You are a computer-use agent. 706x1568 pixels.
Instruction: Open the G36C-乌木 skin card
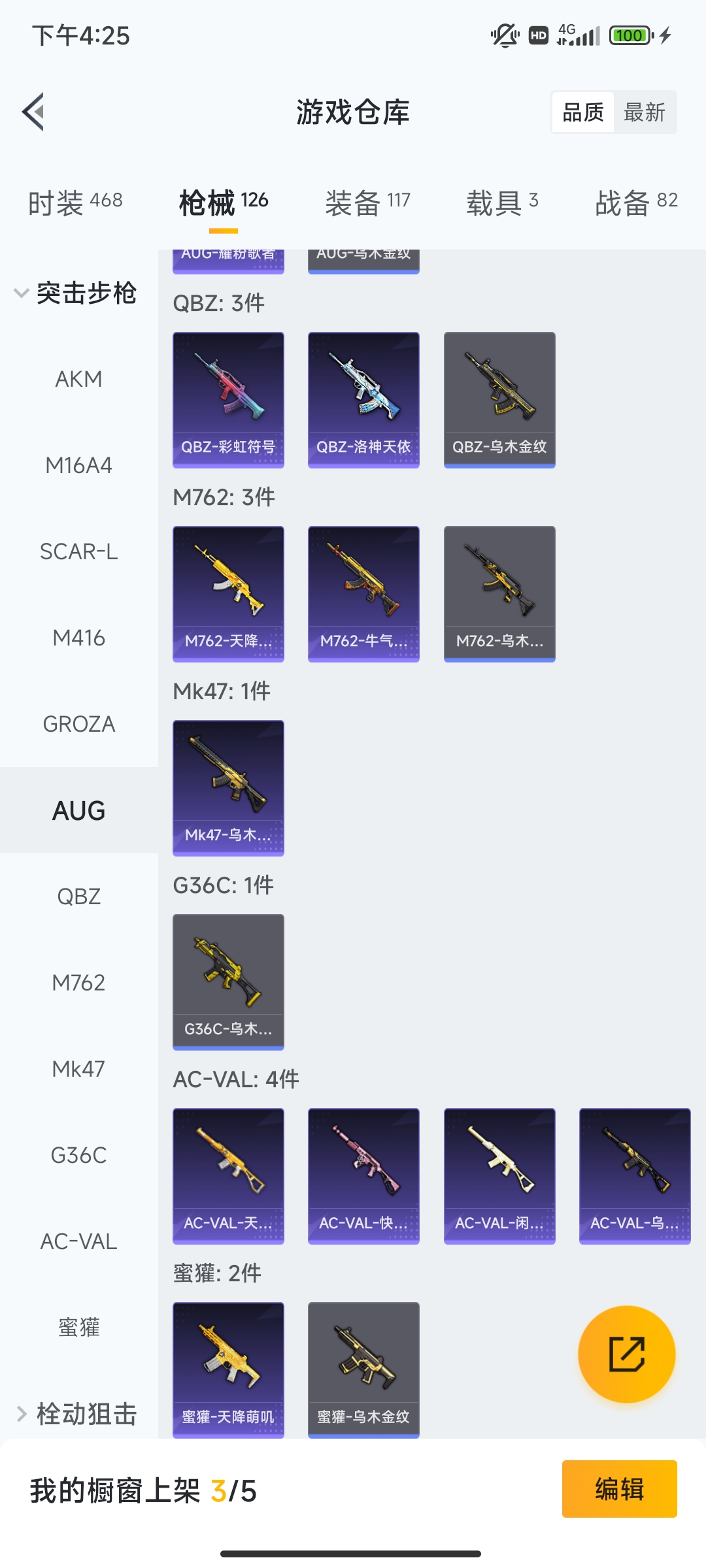(228, 981)
